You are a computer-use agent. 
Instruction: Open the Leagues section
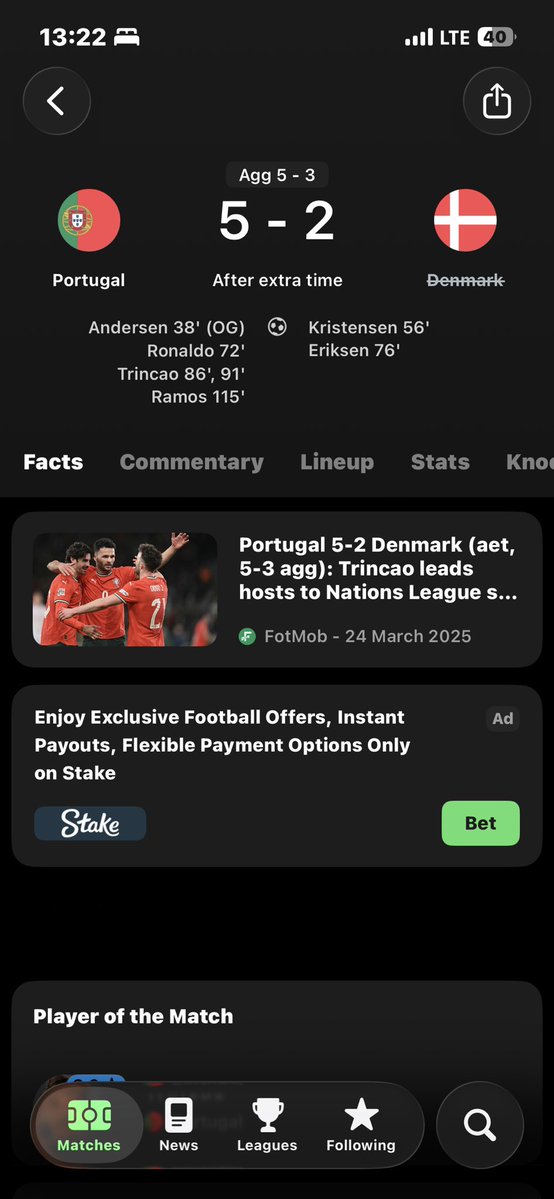[x=267, y=1126]
